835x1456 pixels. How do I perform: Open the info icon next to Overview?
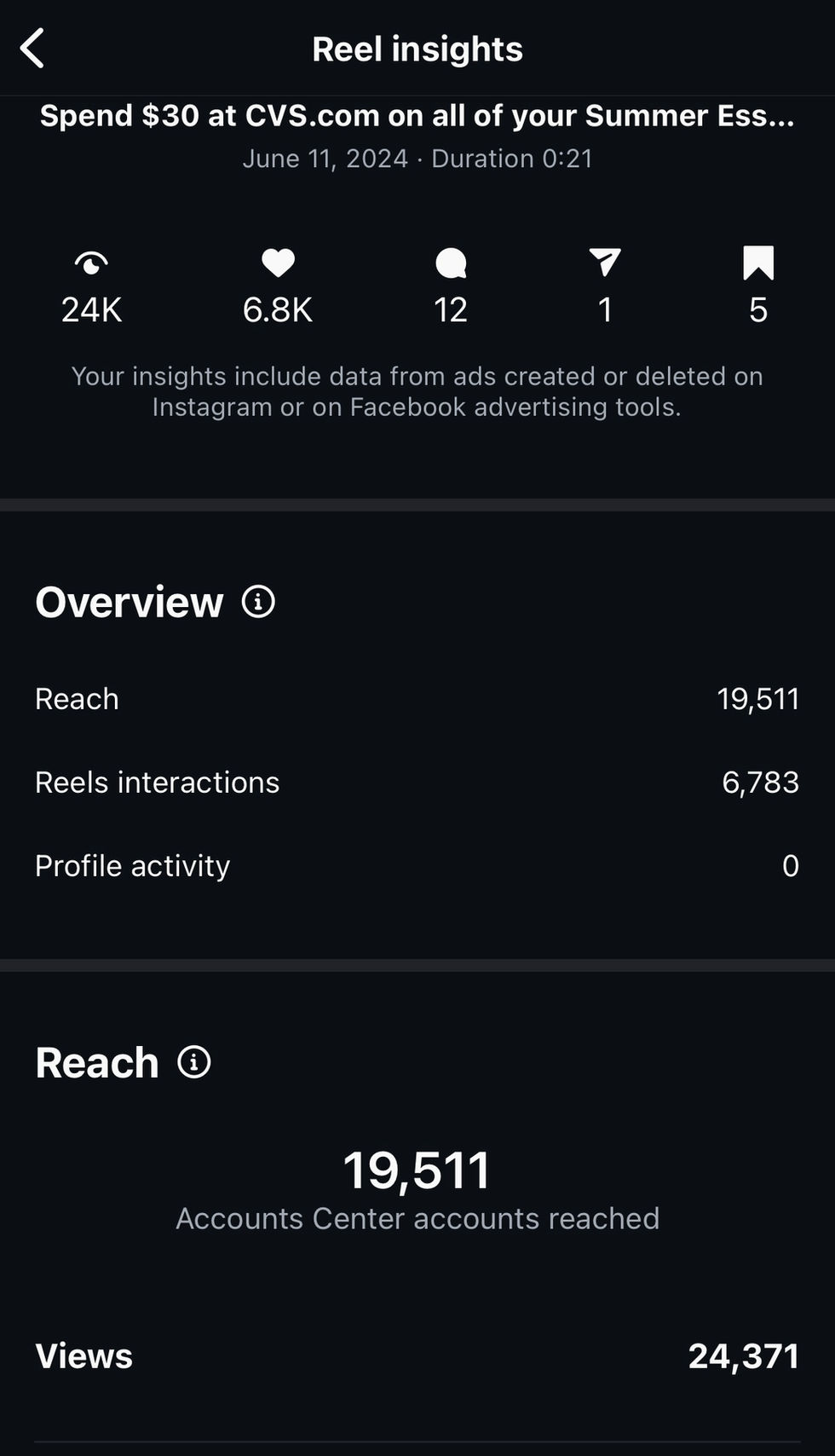(x=258, y=602)
